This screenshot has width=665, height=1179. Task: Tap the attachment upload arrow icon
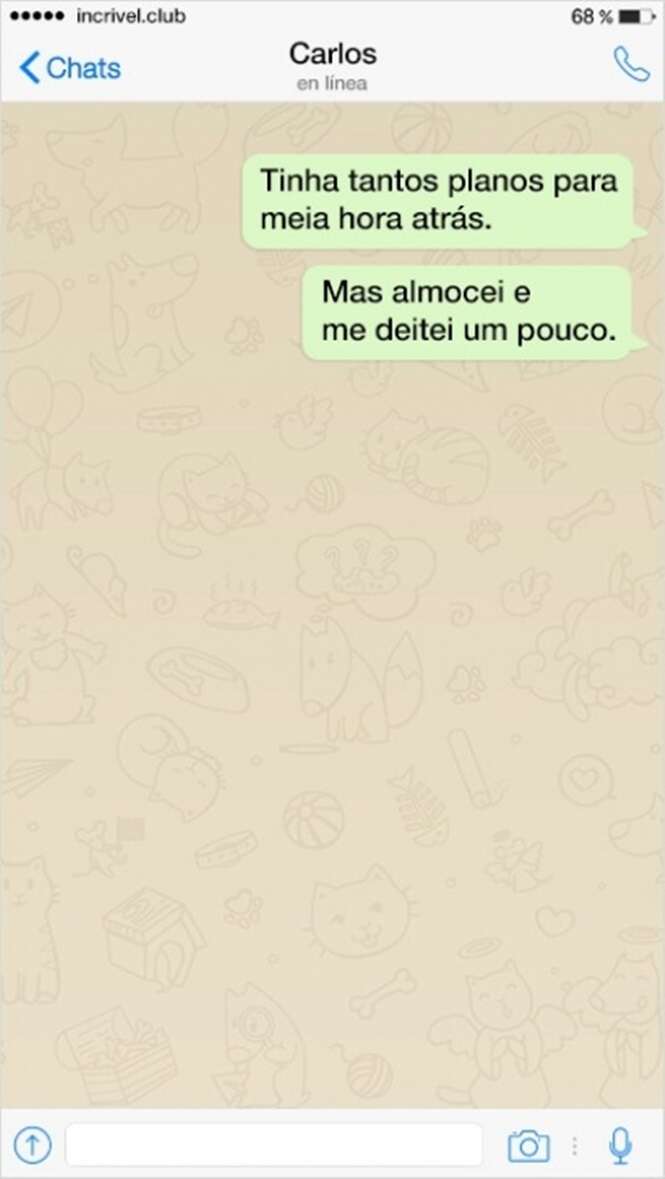32,1144
